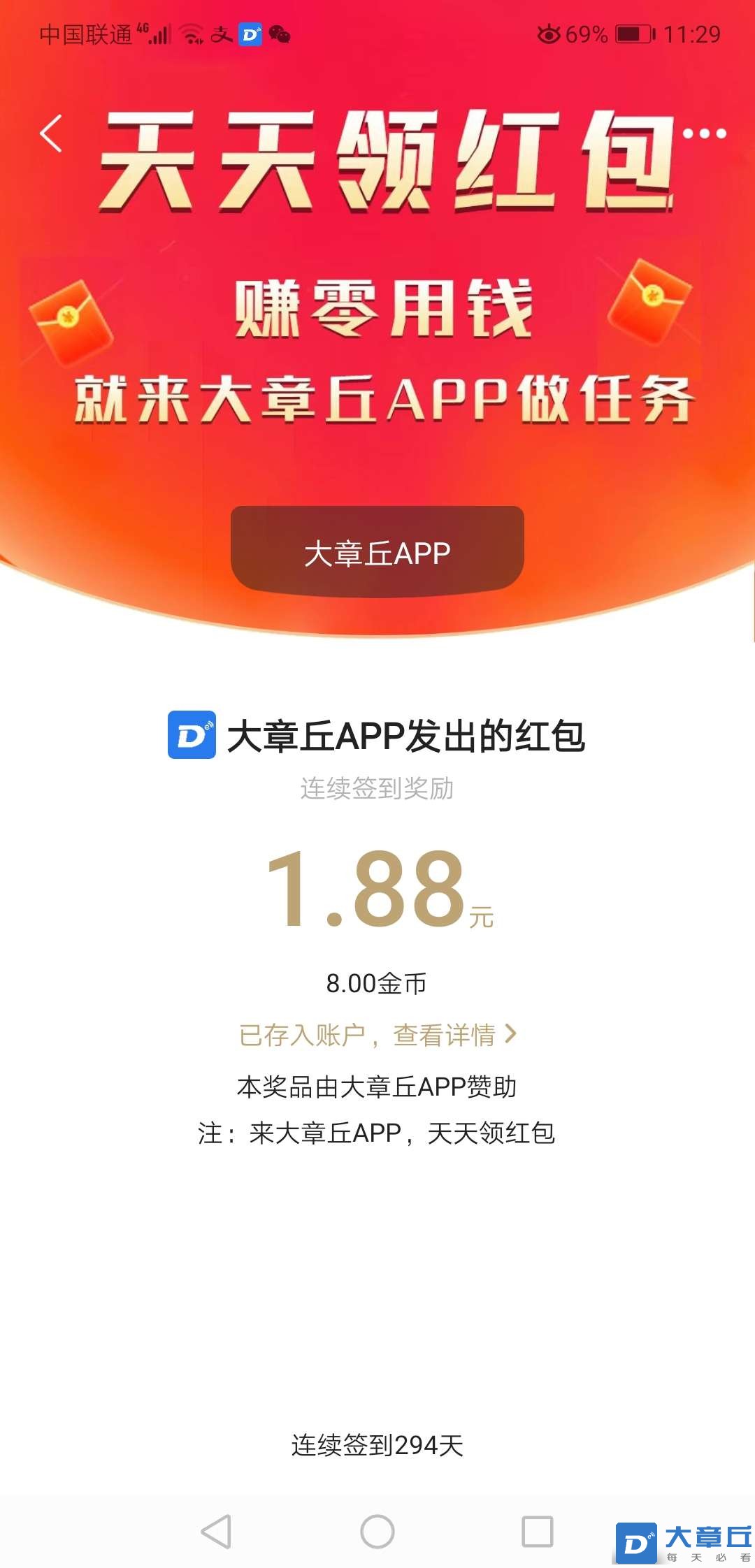Tap the 大章丘APP button

[x=377, y=553]
